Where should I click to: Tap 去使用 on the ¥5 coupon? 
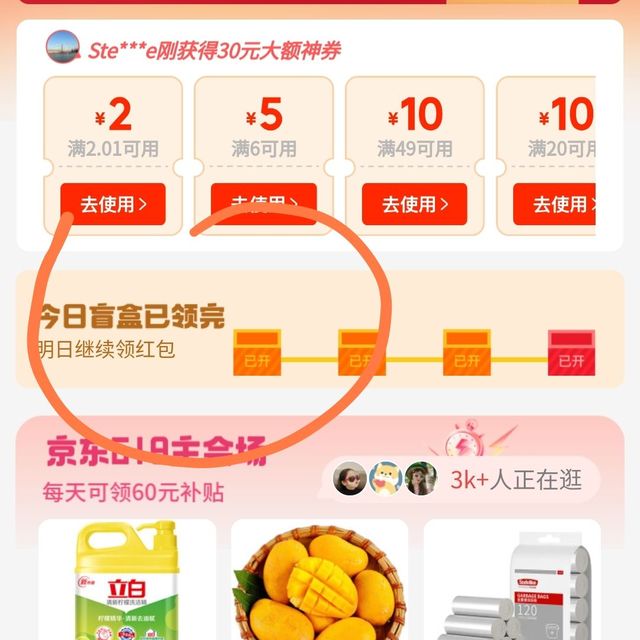tap(264, 205)
